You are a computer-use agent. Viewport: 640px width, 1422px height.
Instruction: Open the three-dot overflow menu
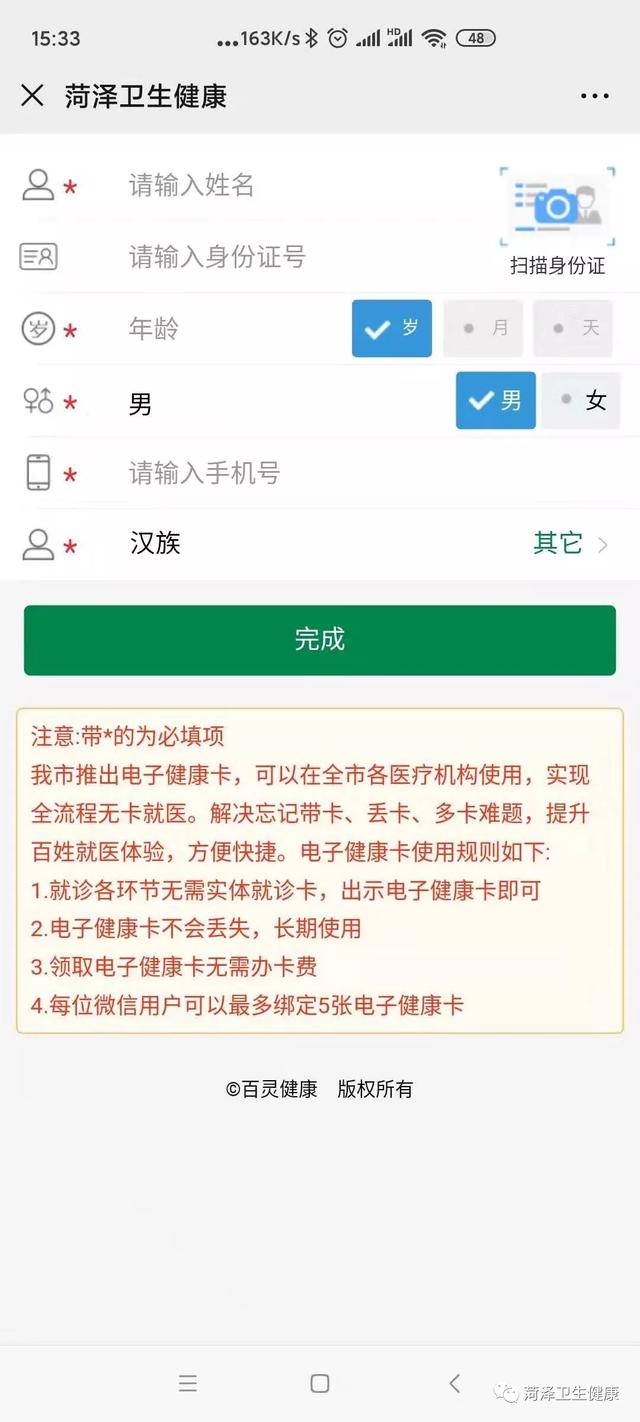[594, 96]
